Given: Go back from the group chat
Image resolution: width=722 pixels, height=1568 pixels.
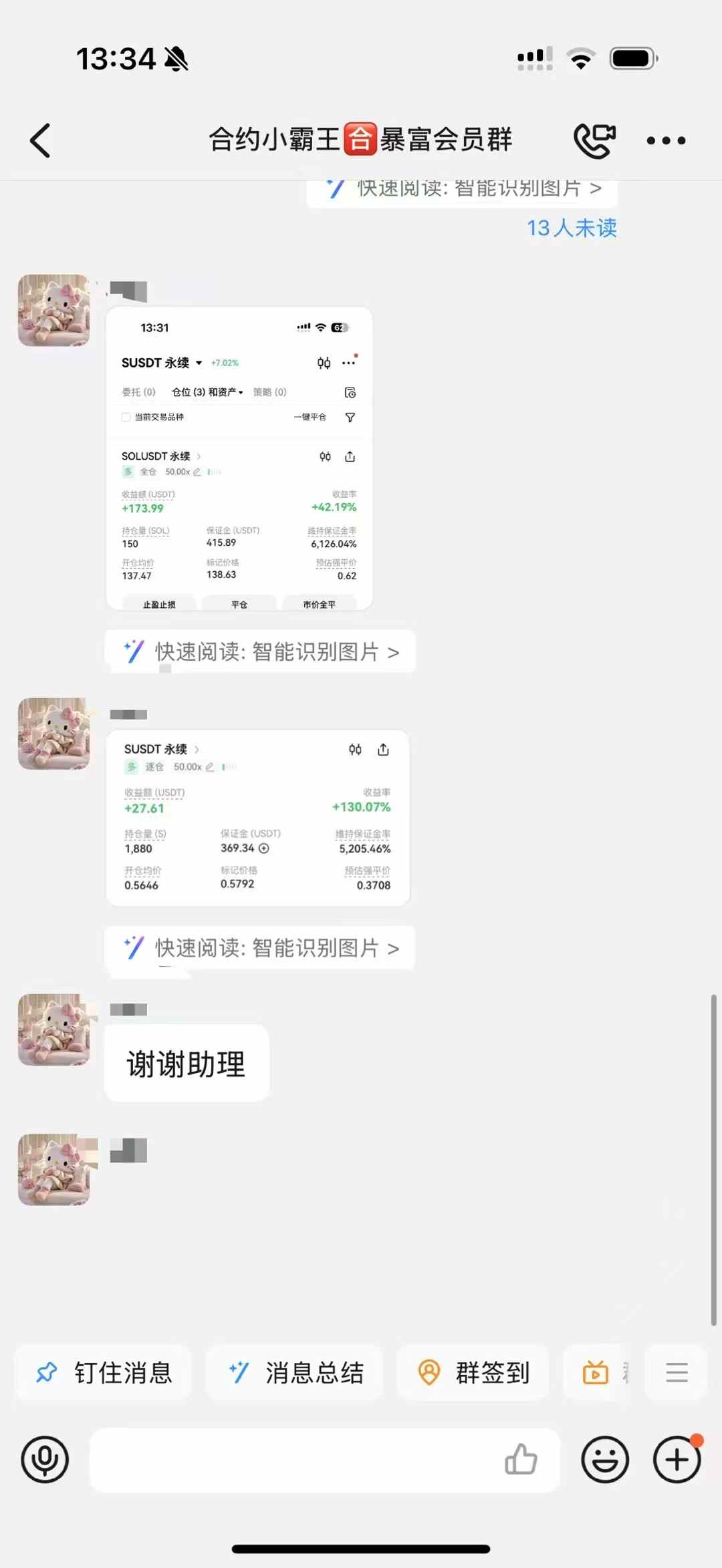Looking at the screenshot, I should point(41,140).
